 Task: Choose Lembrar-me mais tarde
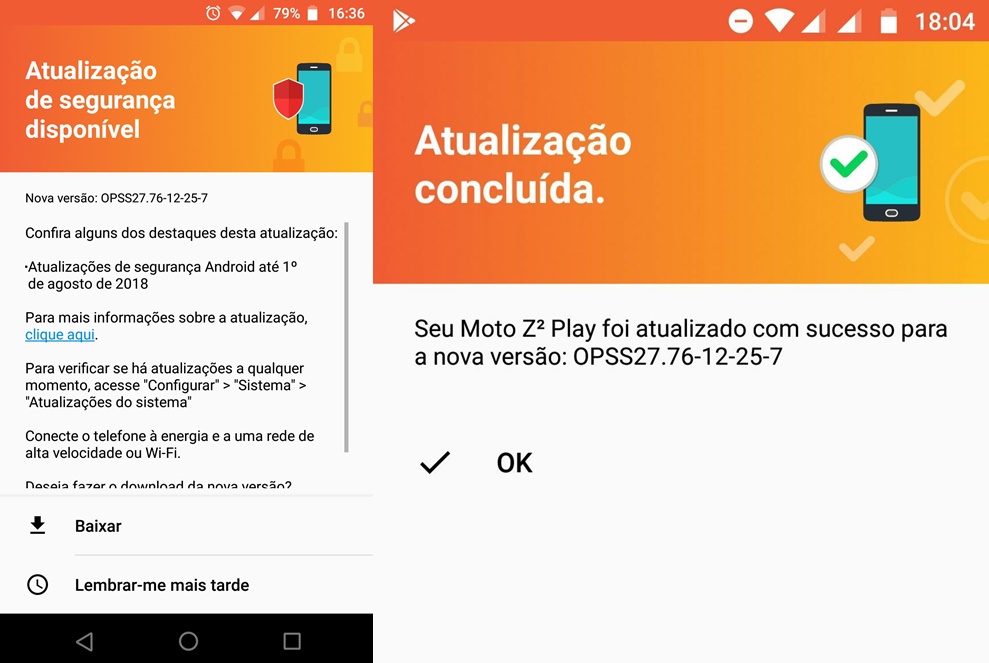click(x=161, y=585)
